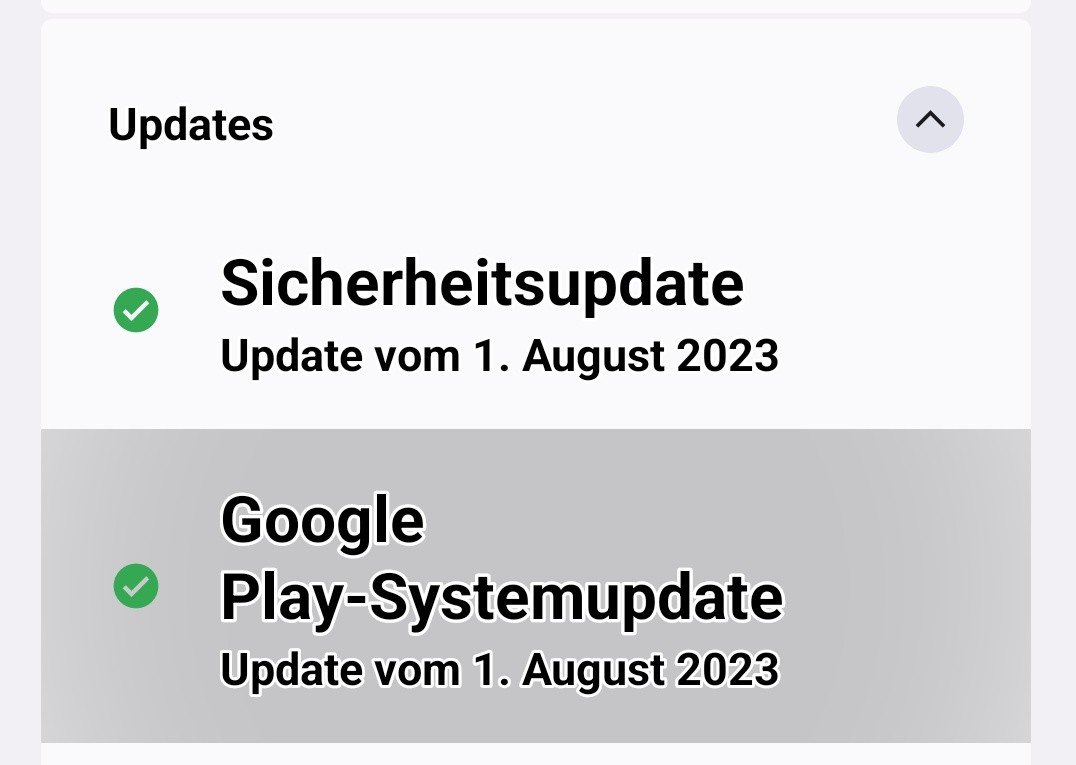Open Google Play-Systemupdate details

(x=500, y=587)
